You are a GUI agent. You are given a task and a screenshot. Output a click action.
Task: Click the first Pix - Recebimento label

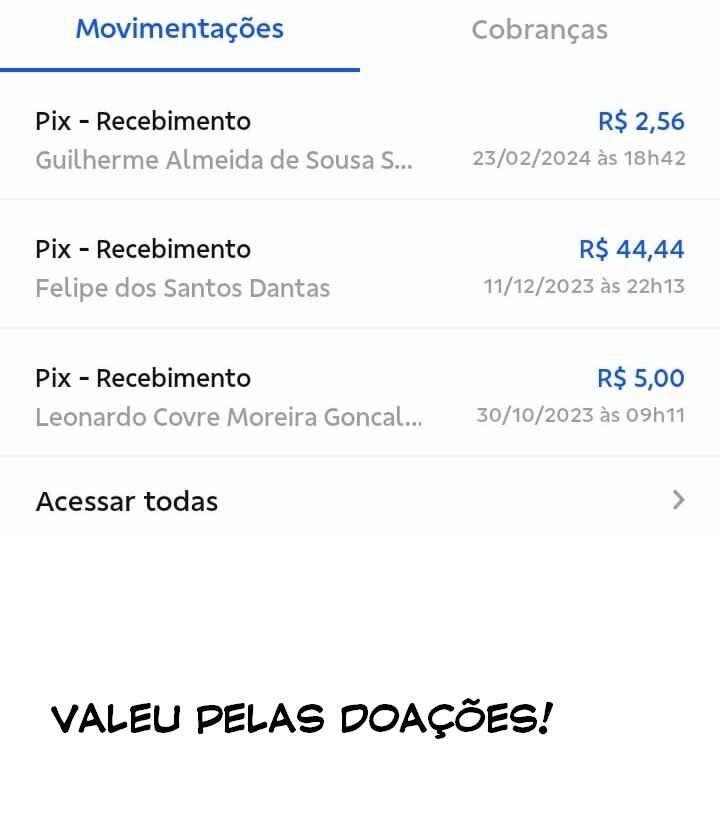(x=143, y=121)
